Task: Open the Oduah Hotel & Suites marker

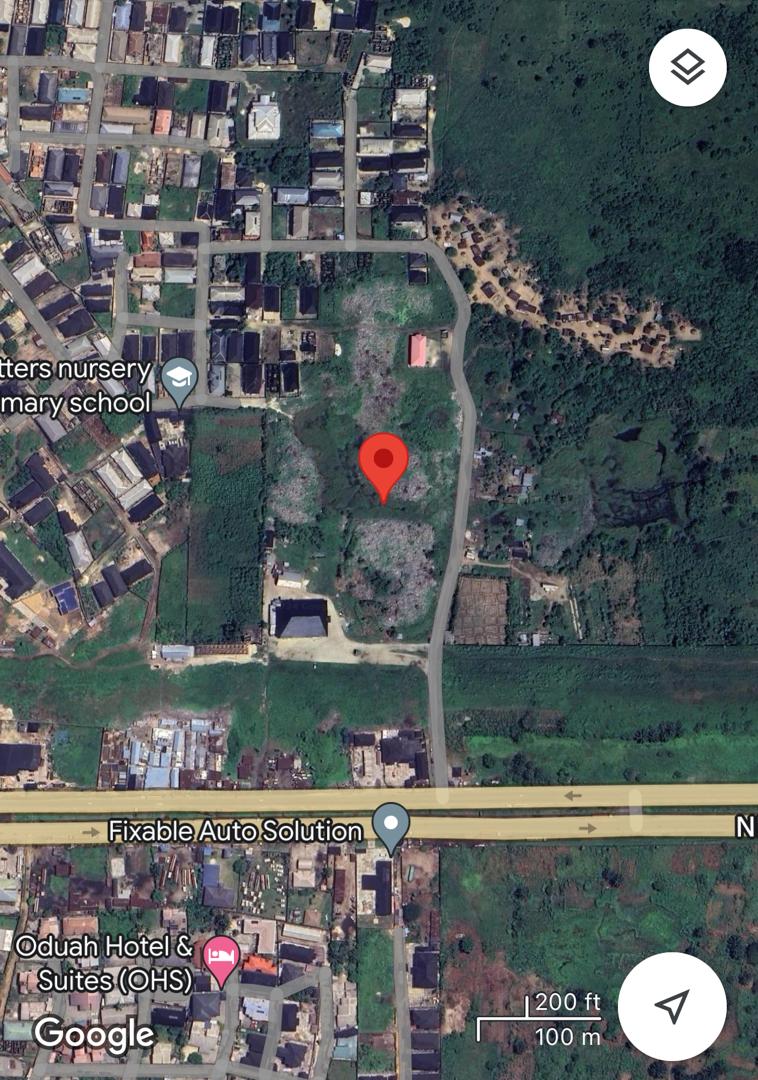Action: (220, 955)
